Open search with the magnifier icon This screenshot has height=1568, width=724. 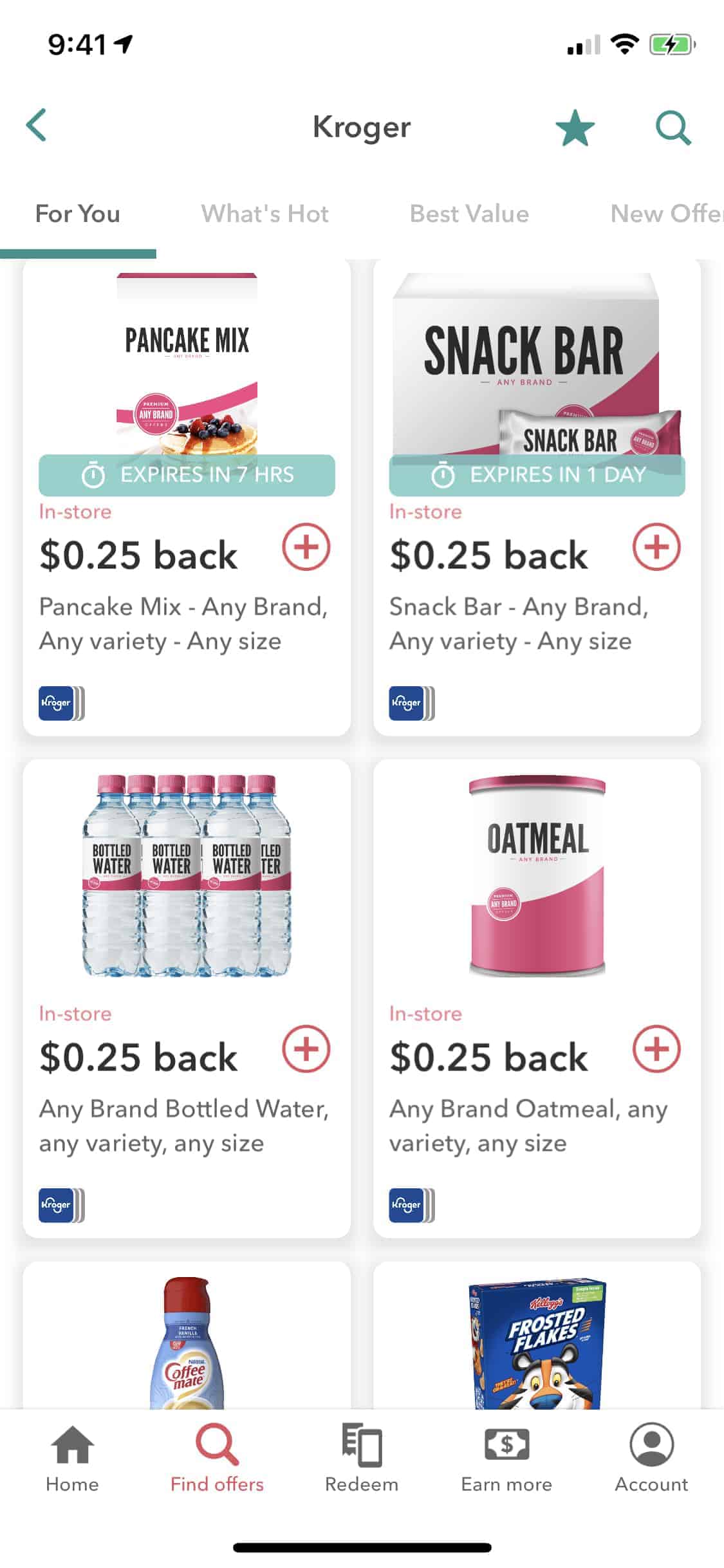[674, 126]
